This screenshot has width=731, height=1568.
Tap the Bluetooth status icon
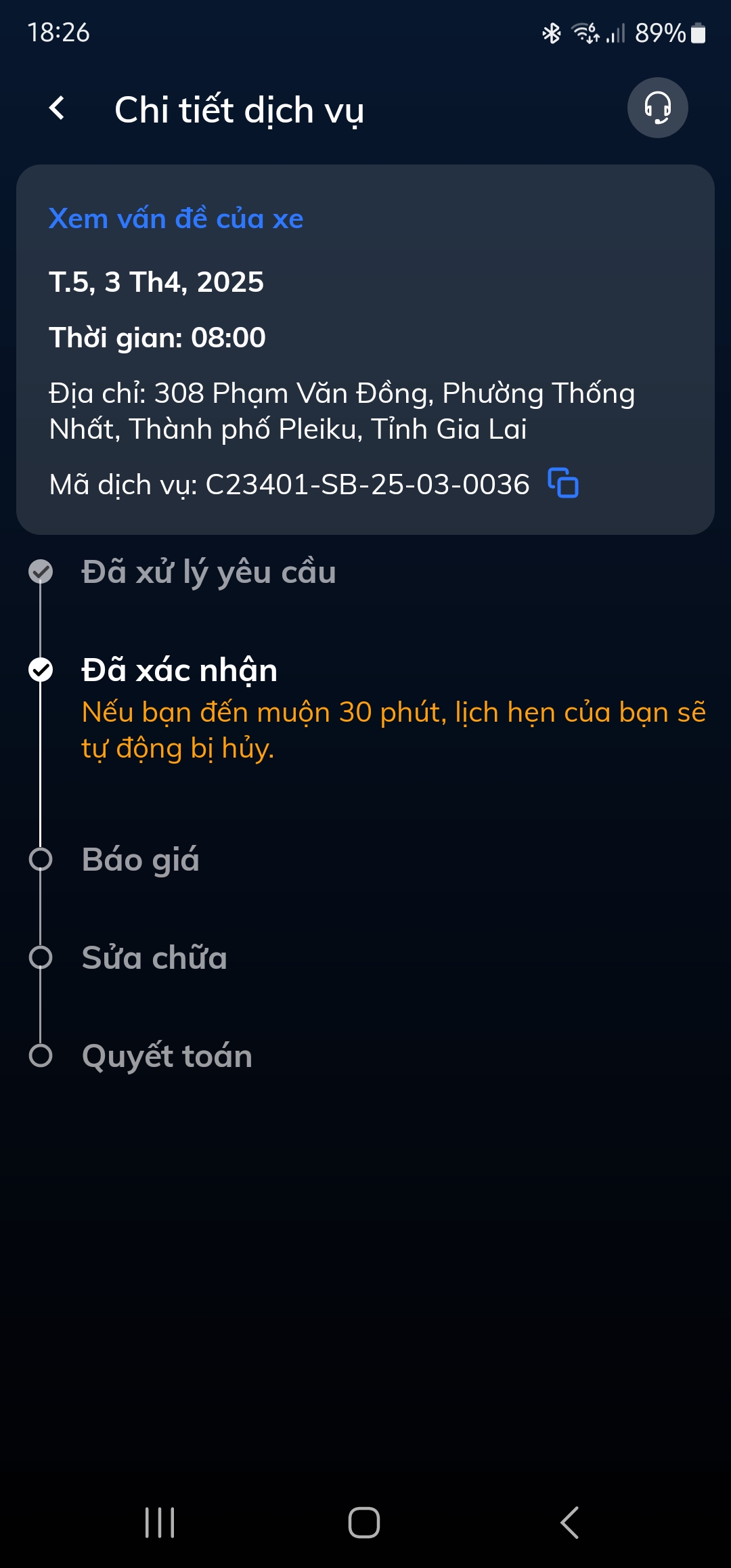(550, 32)
